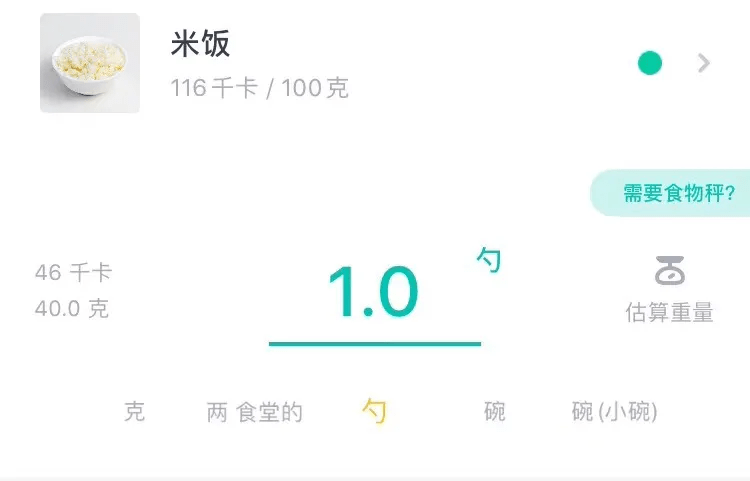Screen dimensions: 750x481
Task: Switch unit to 碗
Action: click(494, 411)
